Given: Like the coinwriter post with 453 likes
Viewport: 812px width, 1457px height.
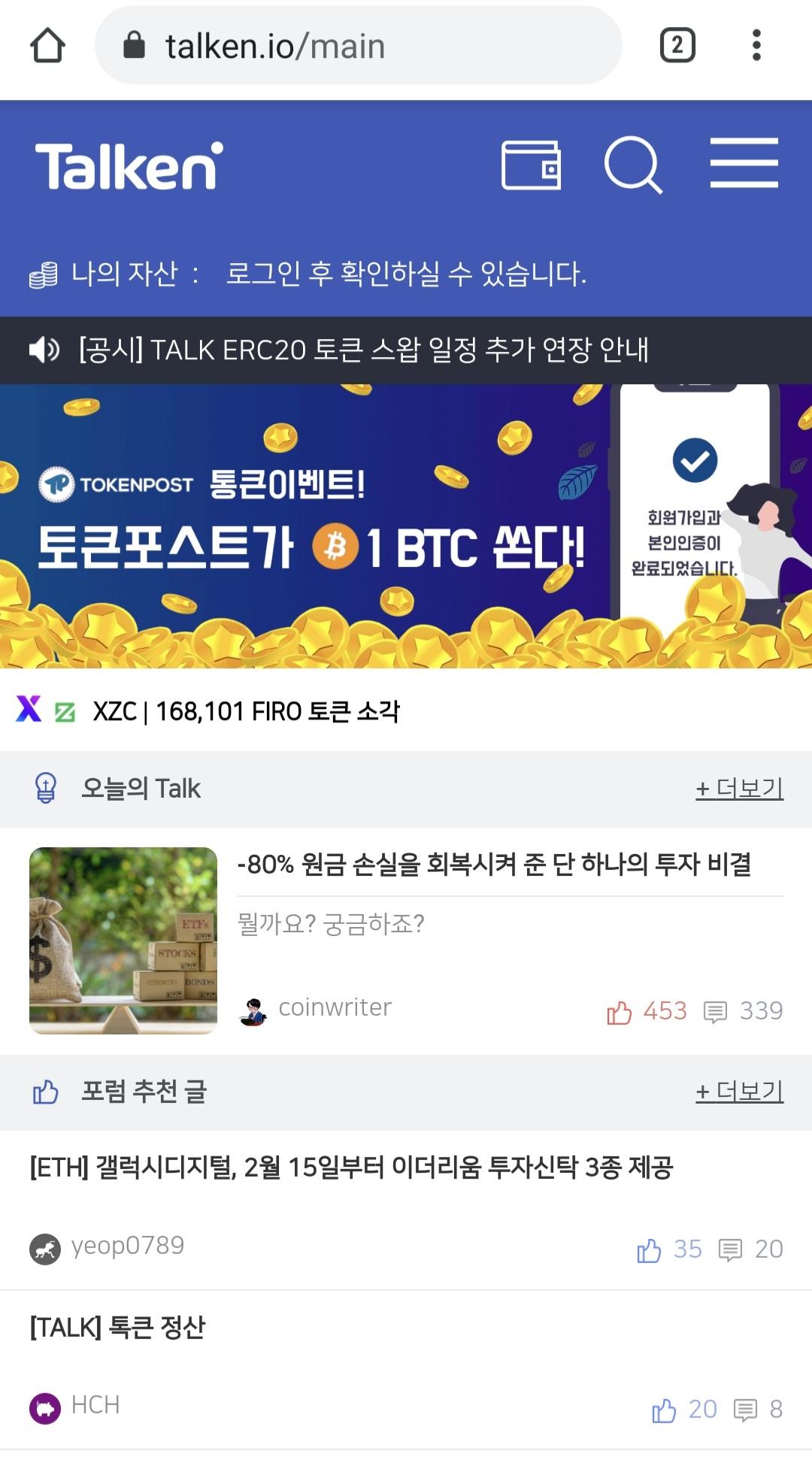Looking at the screenshot, I should [620, 1012].
